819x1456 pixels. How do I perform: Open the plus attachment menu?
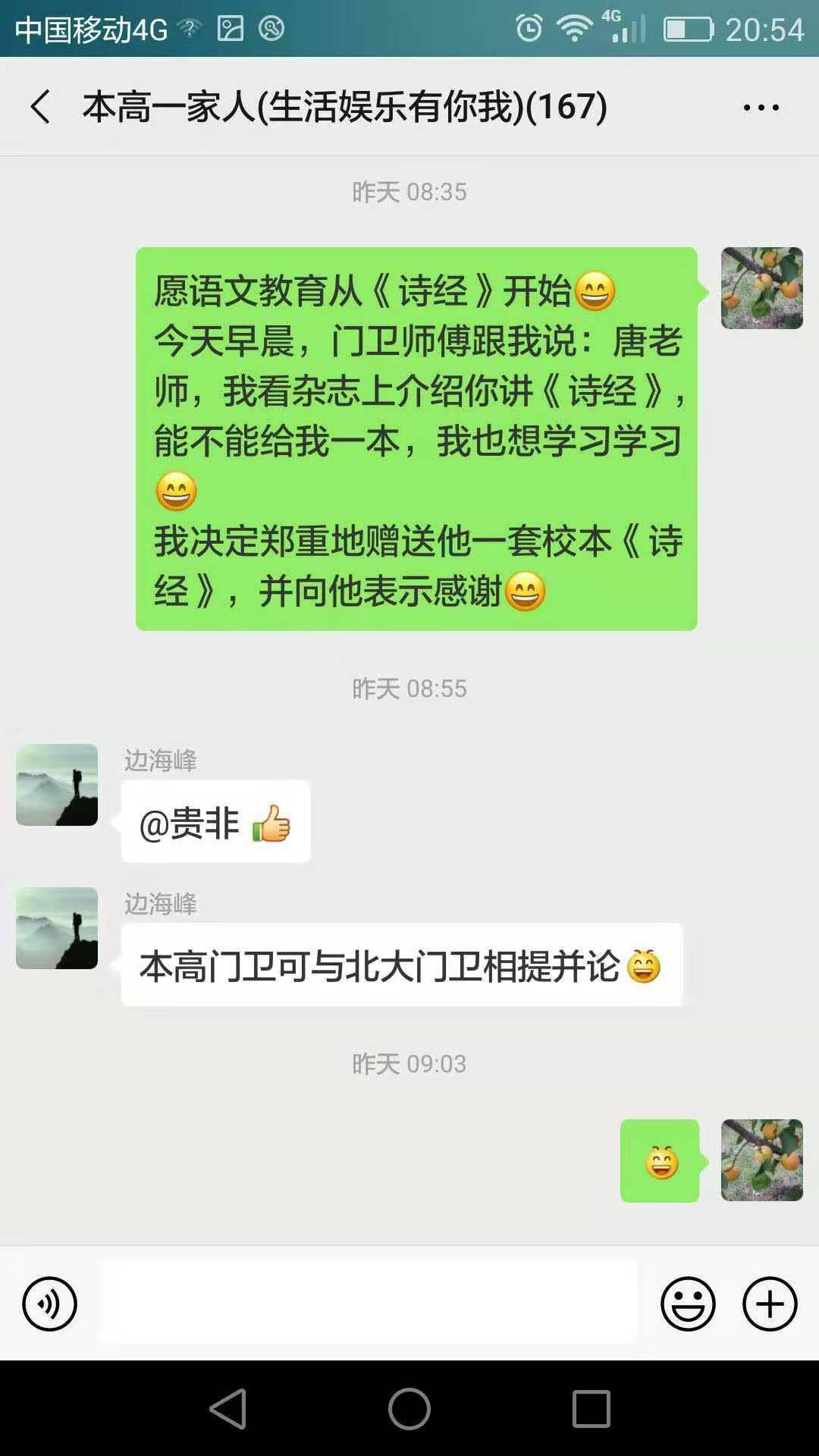coord(769,1304)
